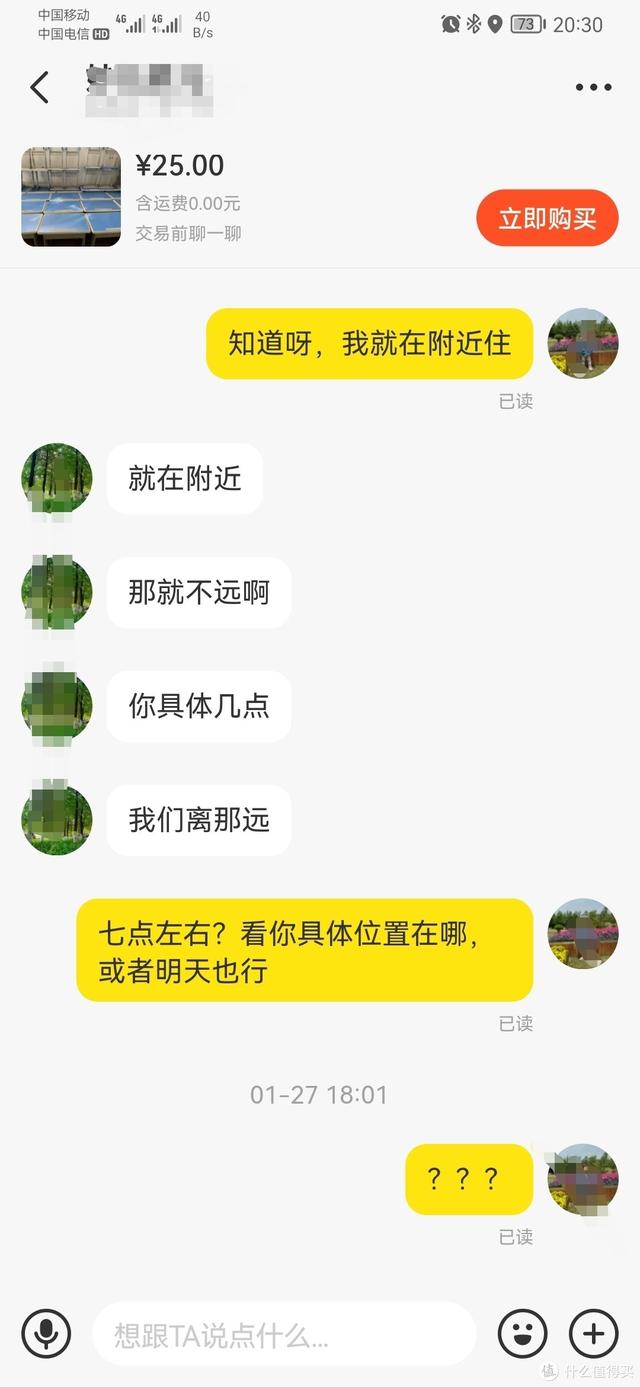Open the three-dot overflow menu

pyautogui.click(x=593, y=88)
